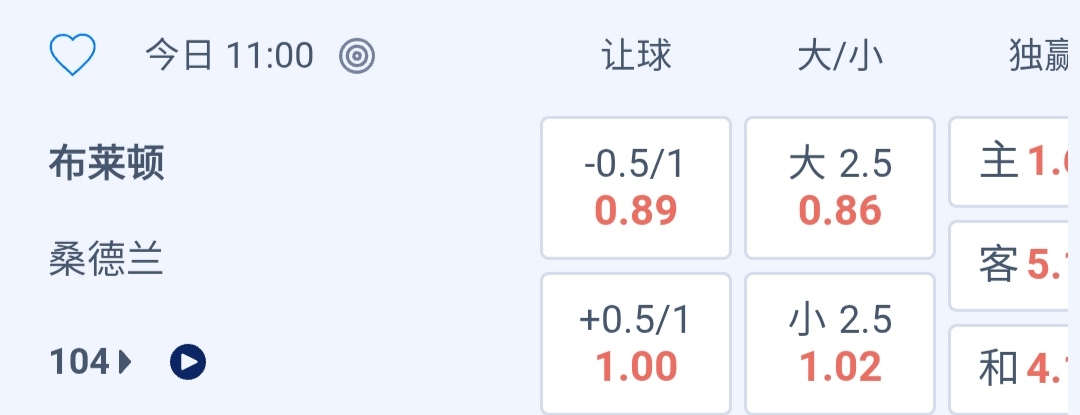Open all 104 markets for this match
The image size is (1080, 415).
[x=91, y=362]
